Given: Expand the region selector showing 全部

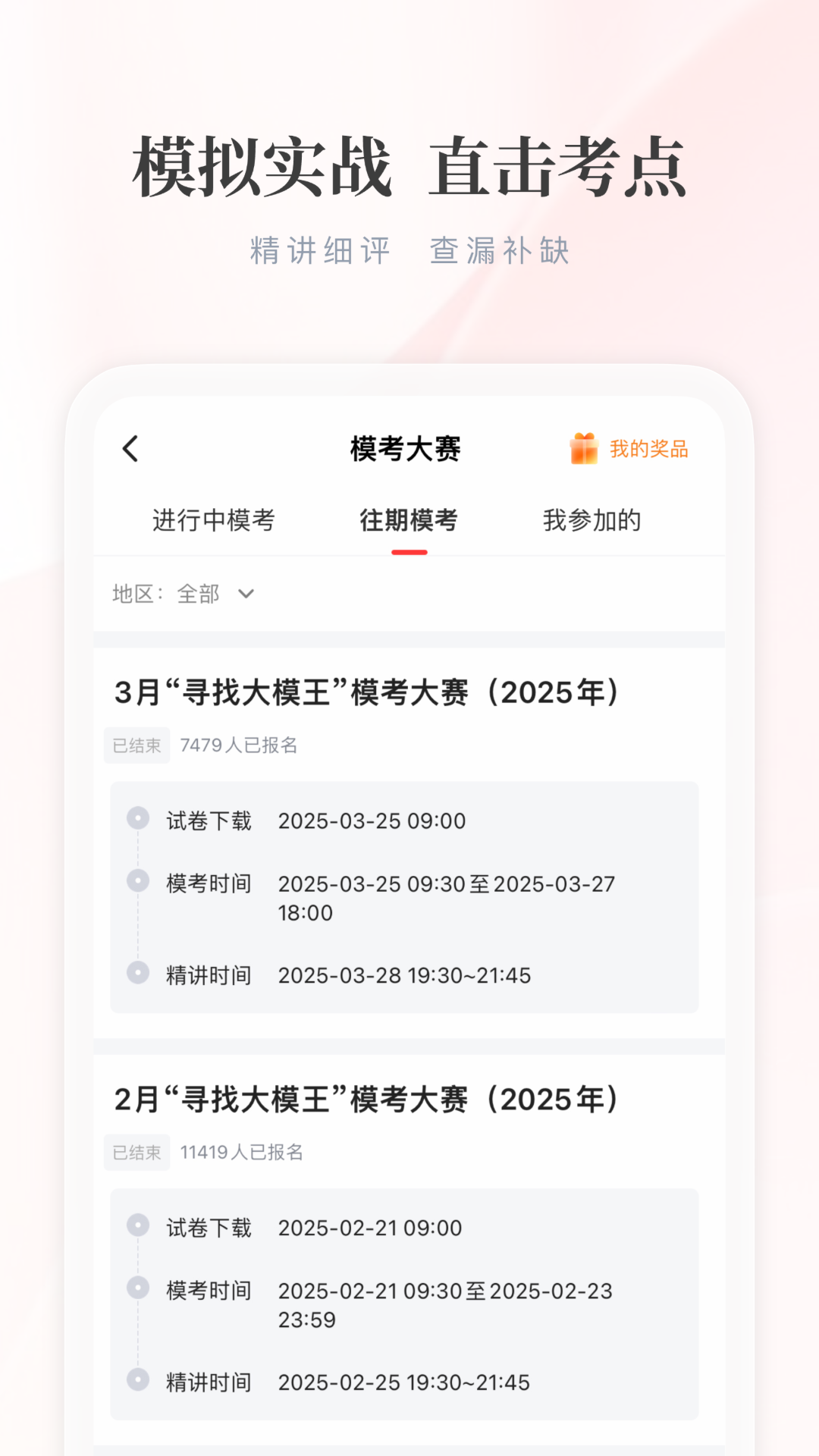Looking at the screenshot, I should 197,595.
